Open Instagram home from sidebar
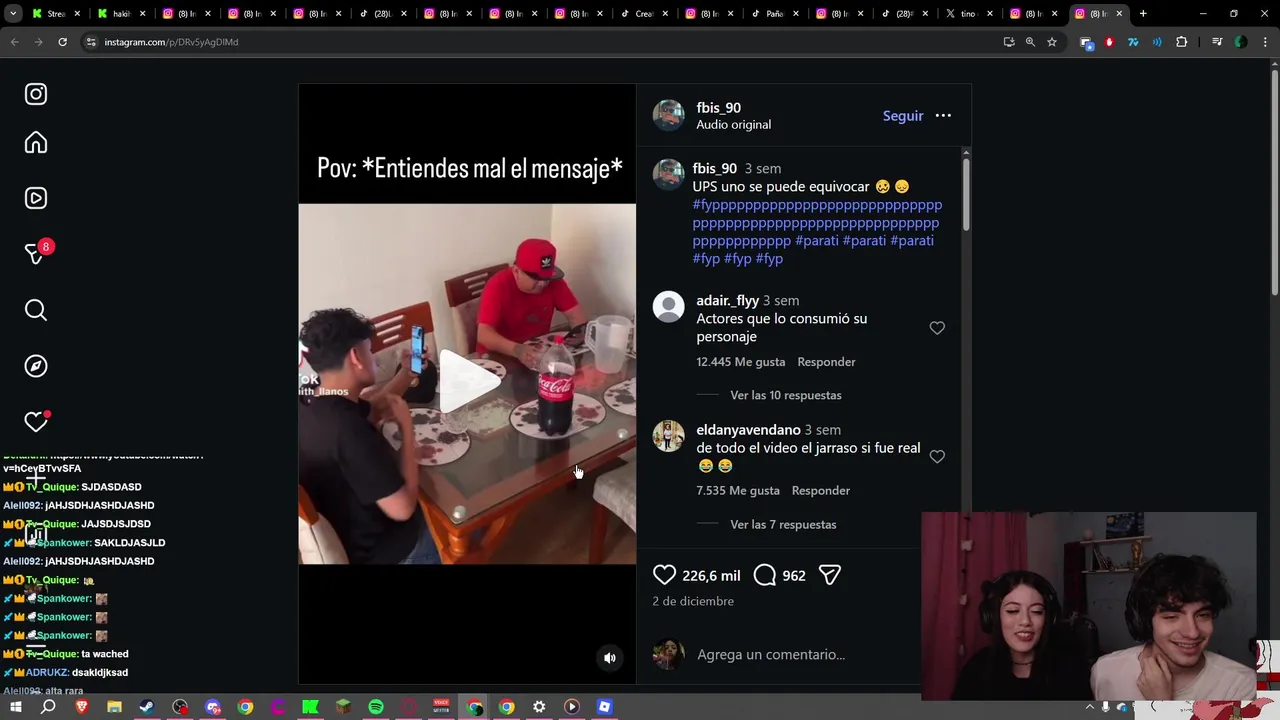Image resolution: width=1280 pixels, height=720 pixels. [x=36, y=143]
